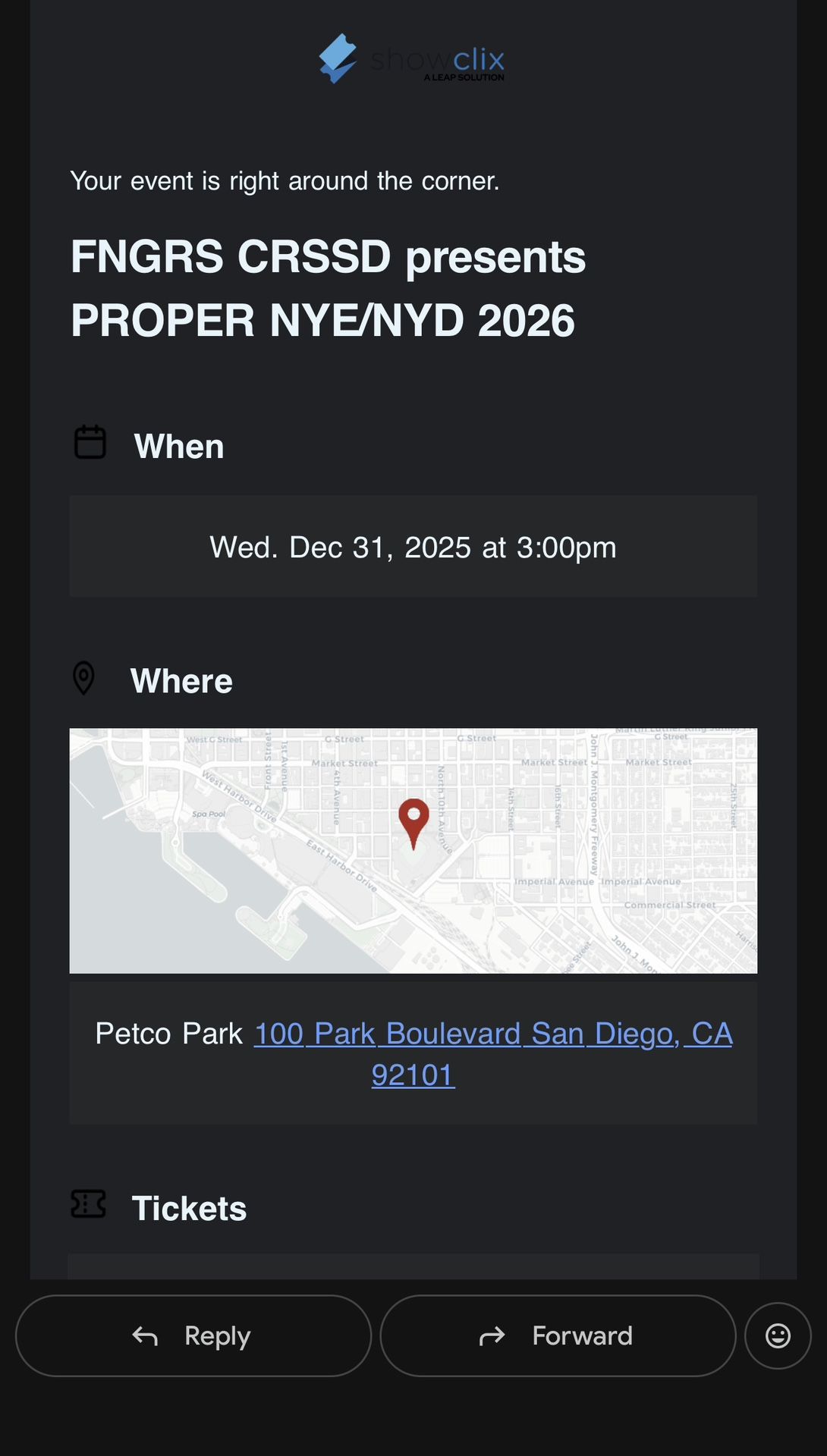Open the 100 Park Boulevard address link

click(x=492, y=1034)
